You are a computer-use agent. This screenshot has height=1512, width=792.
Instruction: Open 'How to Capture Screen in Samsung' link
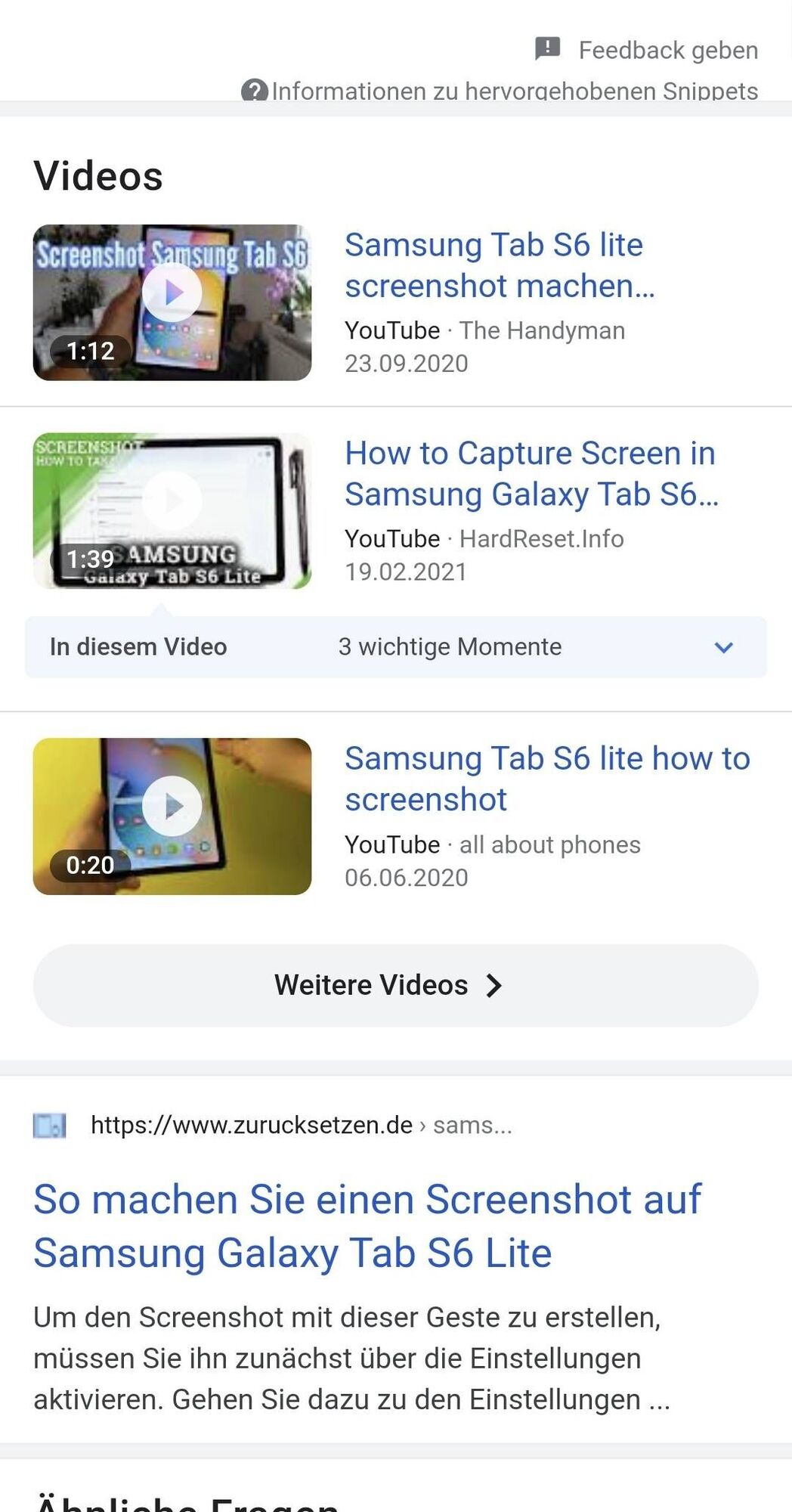531,474
